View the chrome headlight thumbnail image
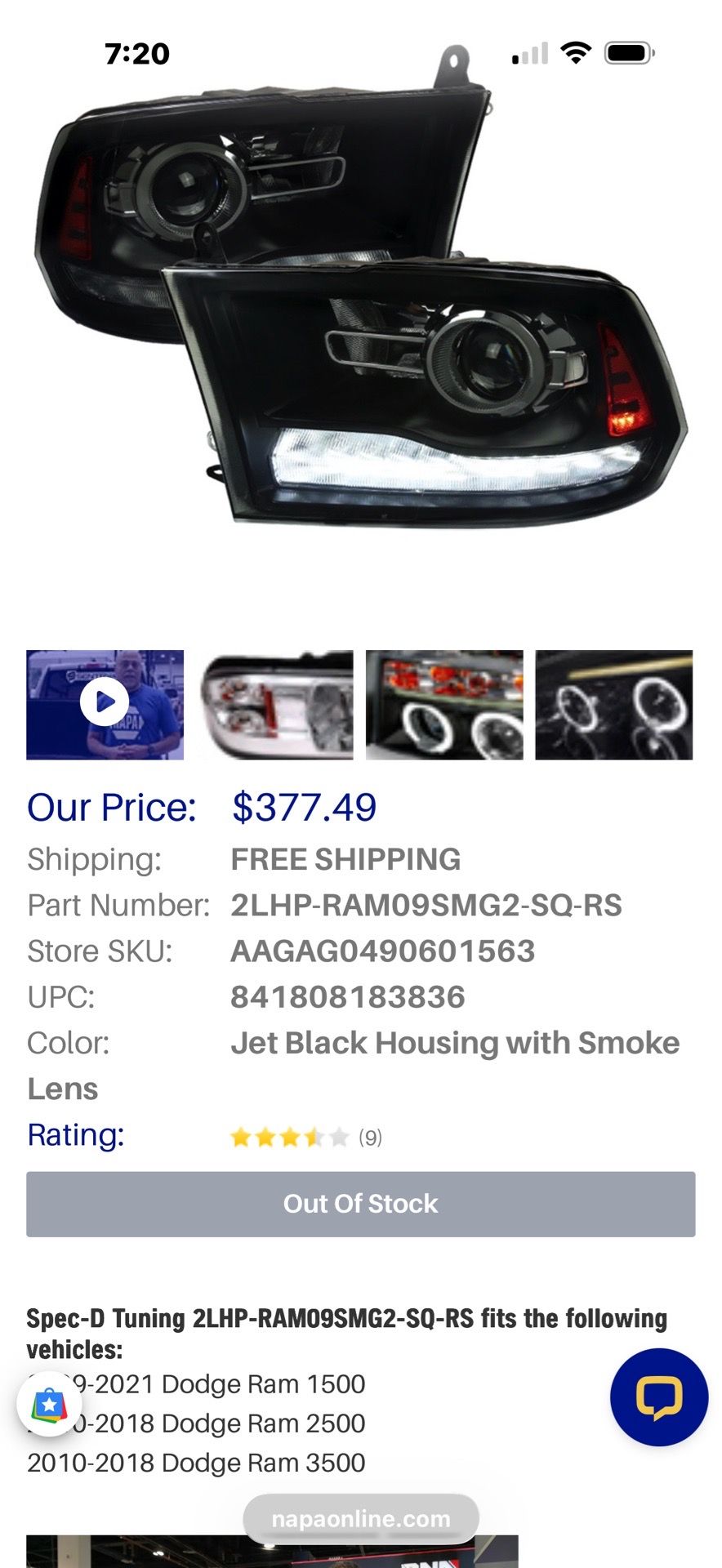722x1568 pixels. 274,704
